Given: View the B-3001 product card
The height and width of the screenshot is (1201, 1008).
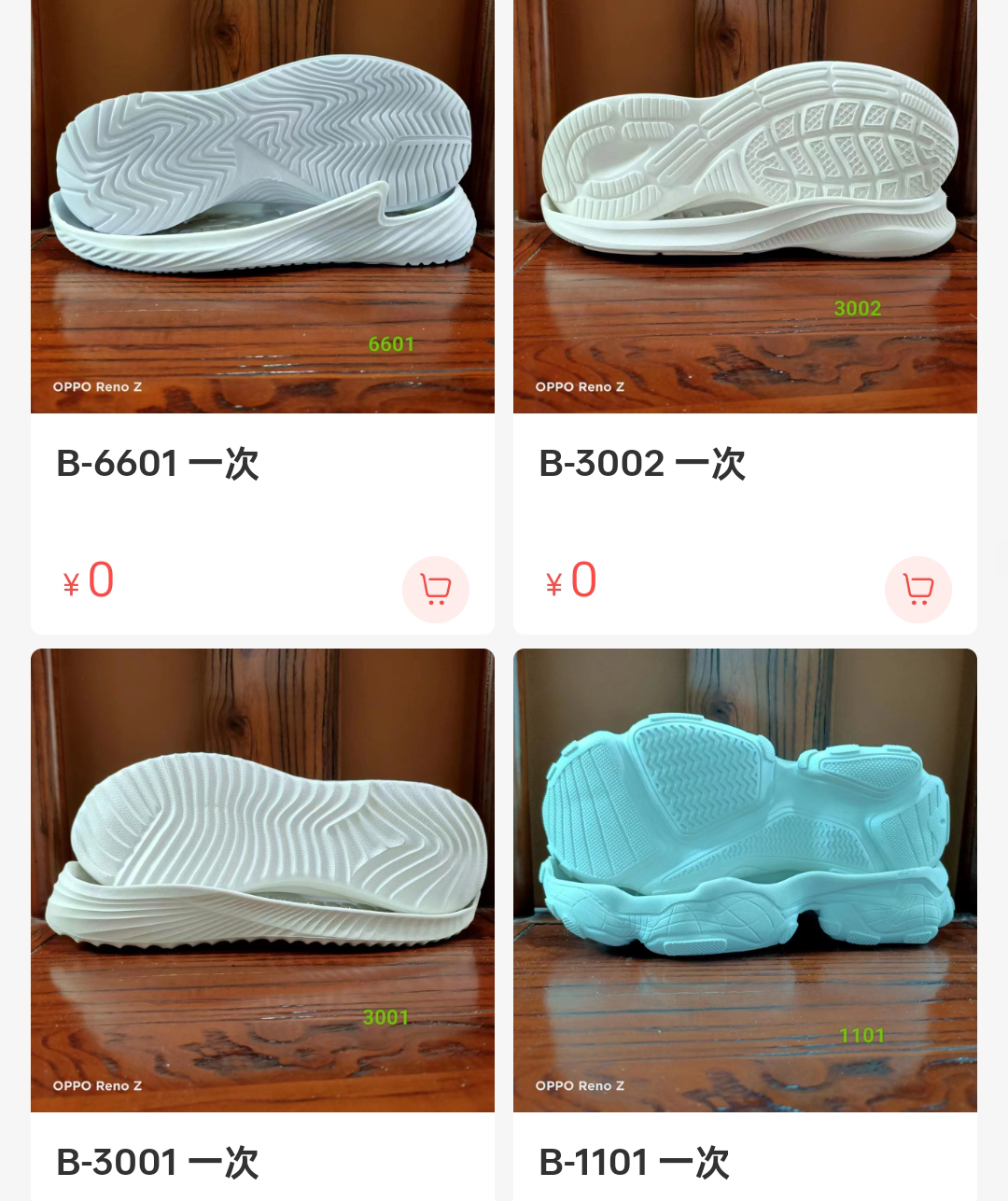Looking at the screenshot, I should coord(262,879).
